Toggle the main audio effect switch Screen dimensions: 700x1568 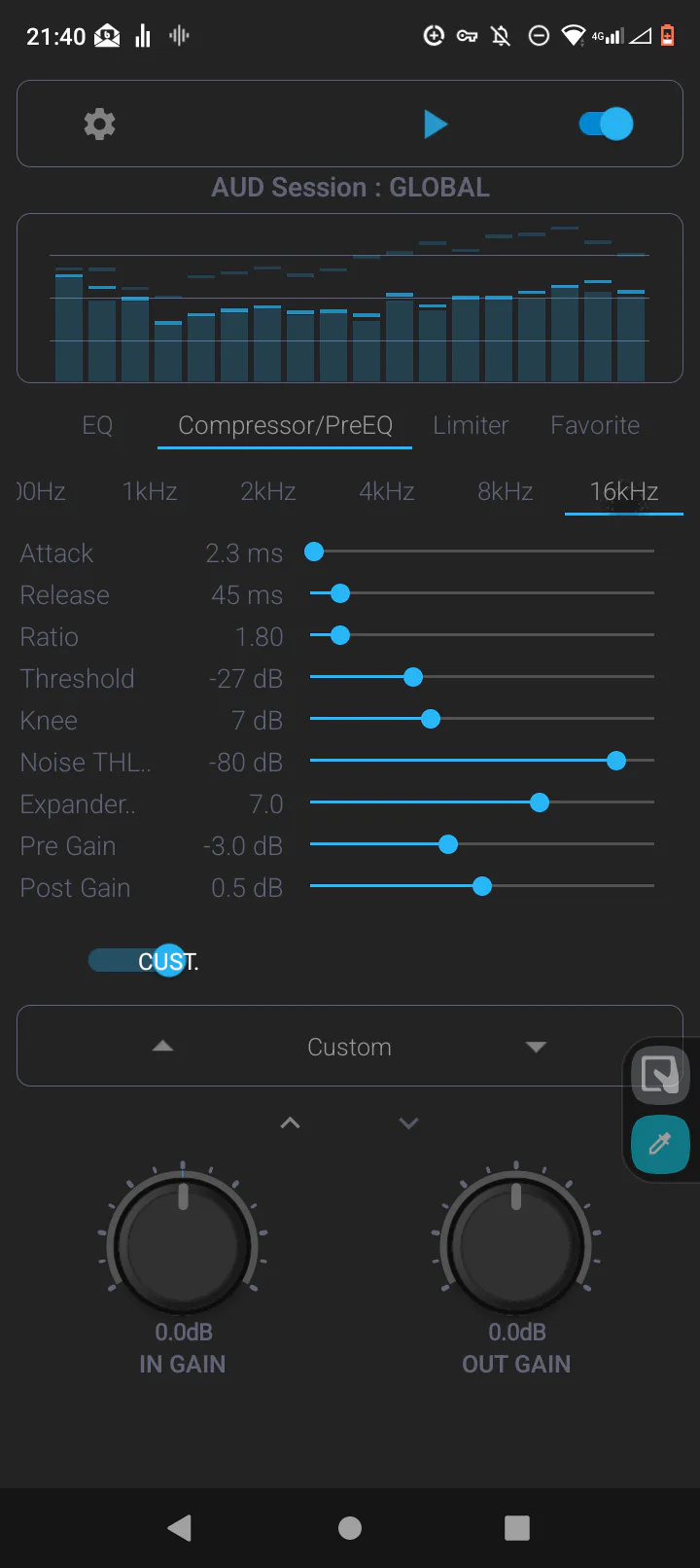(x=606, y=125)
